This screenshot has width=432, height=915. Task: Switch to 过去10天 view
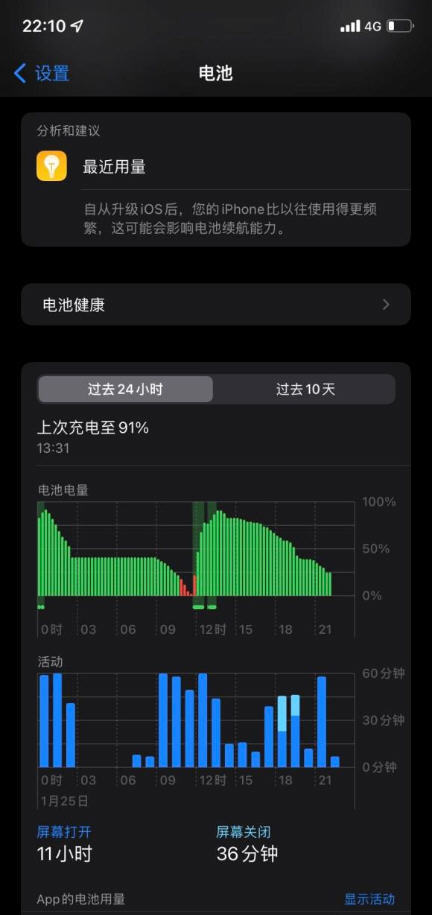coord(305,389)
